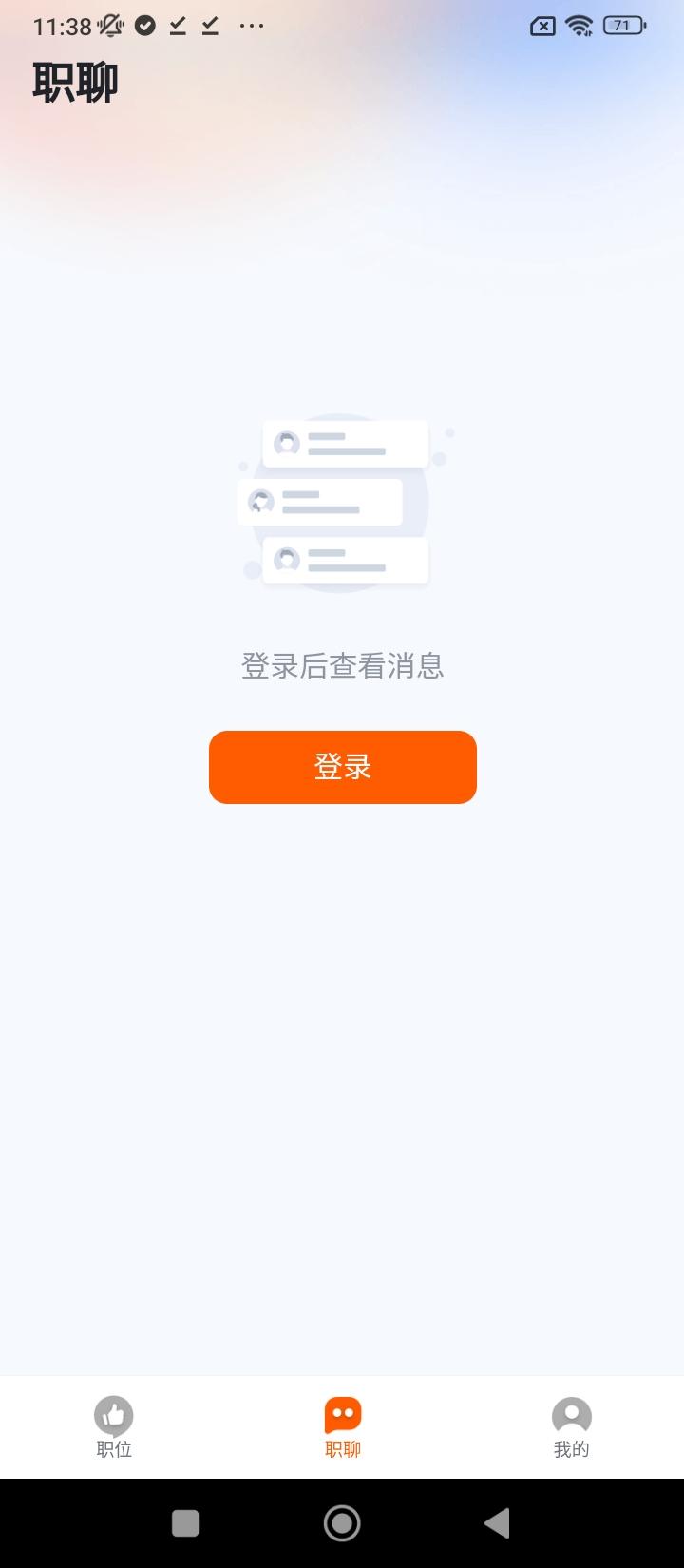Tap the Wi-Fi icon in status bar

click(x=578, y=26)
